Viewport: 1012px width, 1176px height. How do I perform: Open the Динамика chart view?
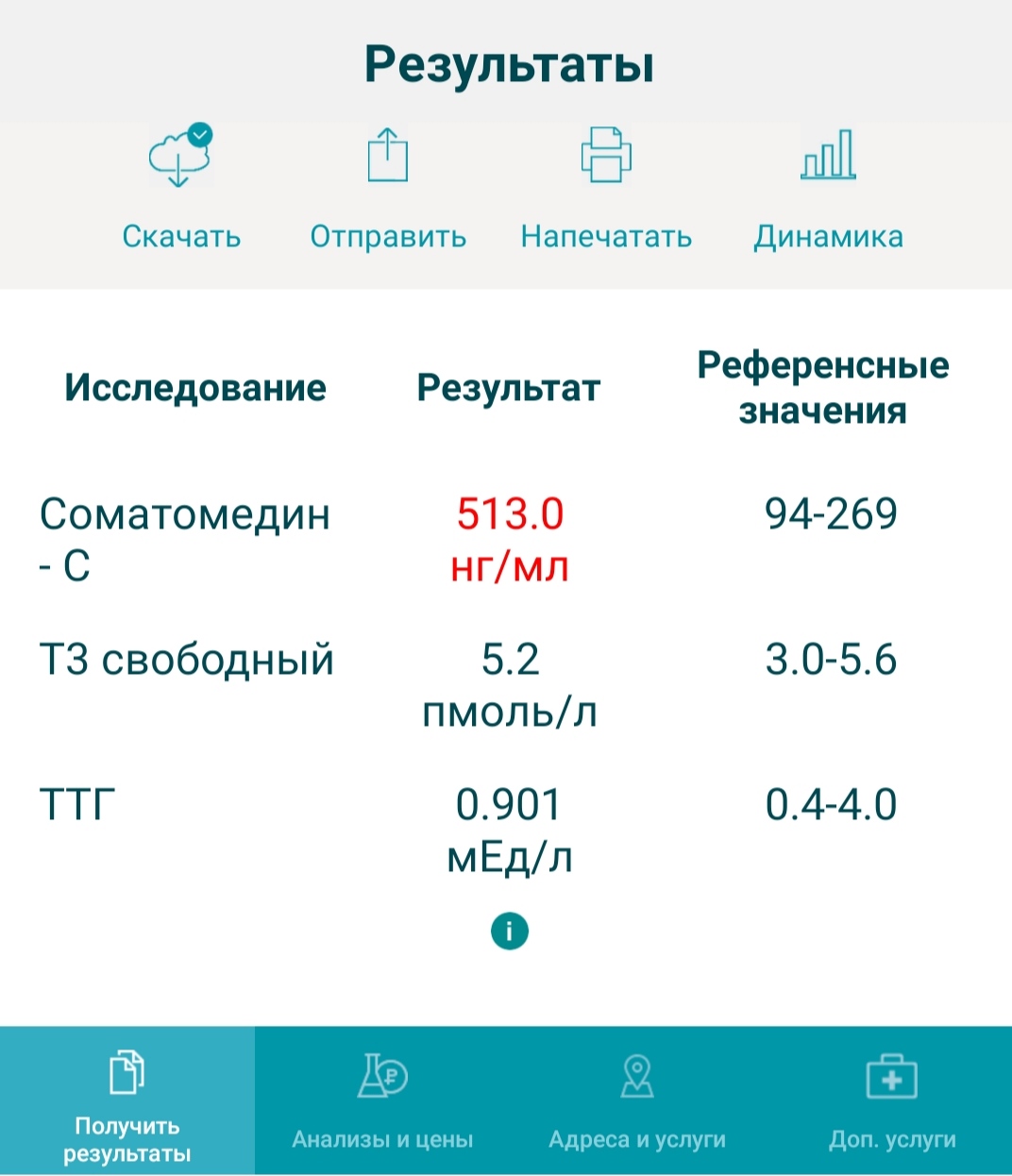(x=828, y=189)
